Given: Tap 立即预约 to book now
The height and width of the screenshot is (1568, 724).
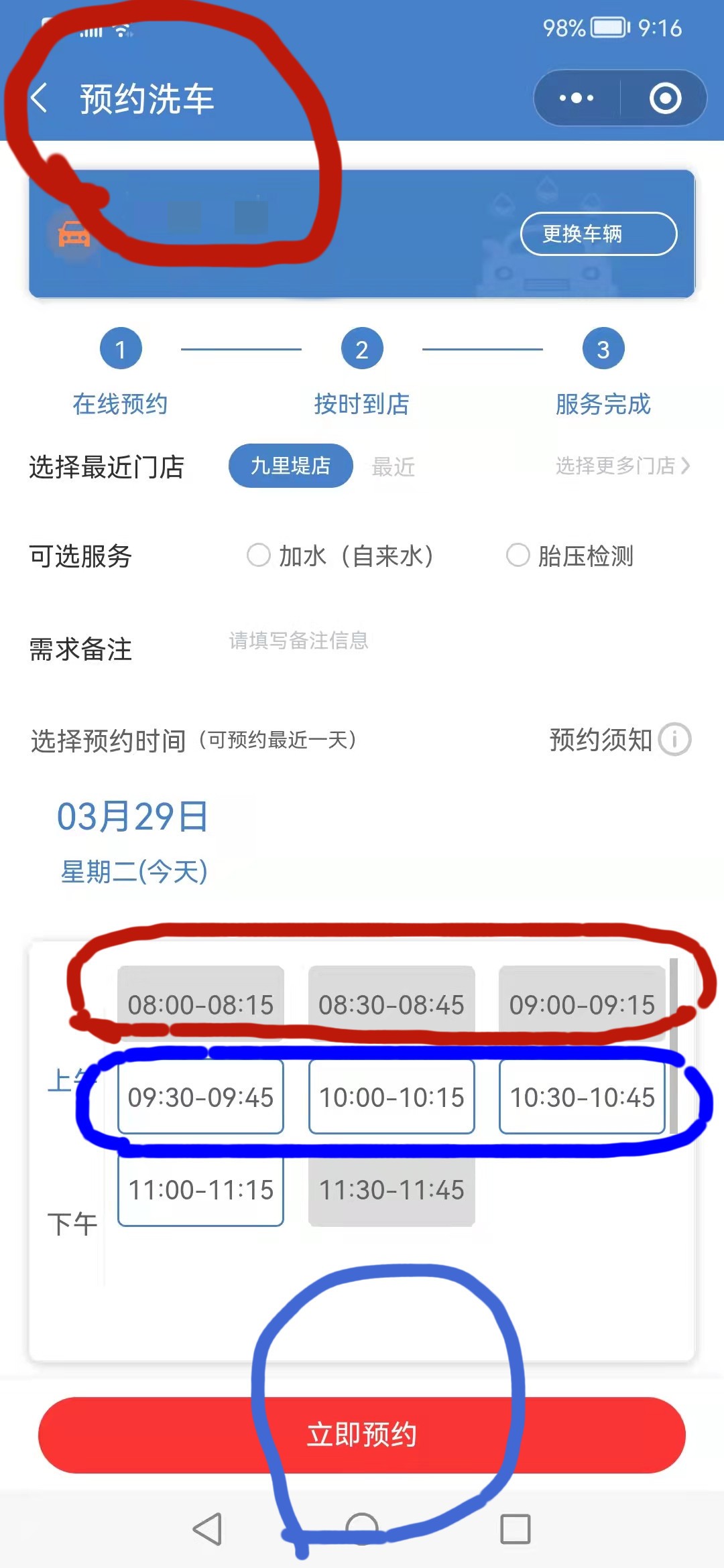Looking at the screenshot, I should click(x=362, y=1435).
